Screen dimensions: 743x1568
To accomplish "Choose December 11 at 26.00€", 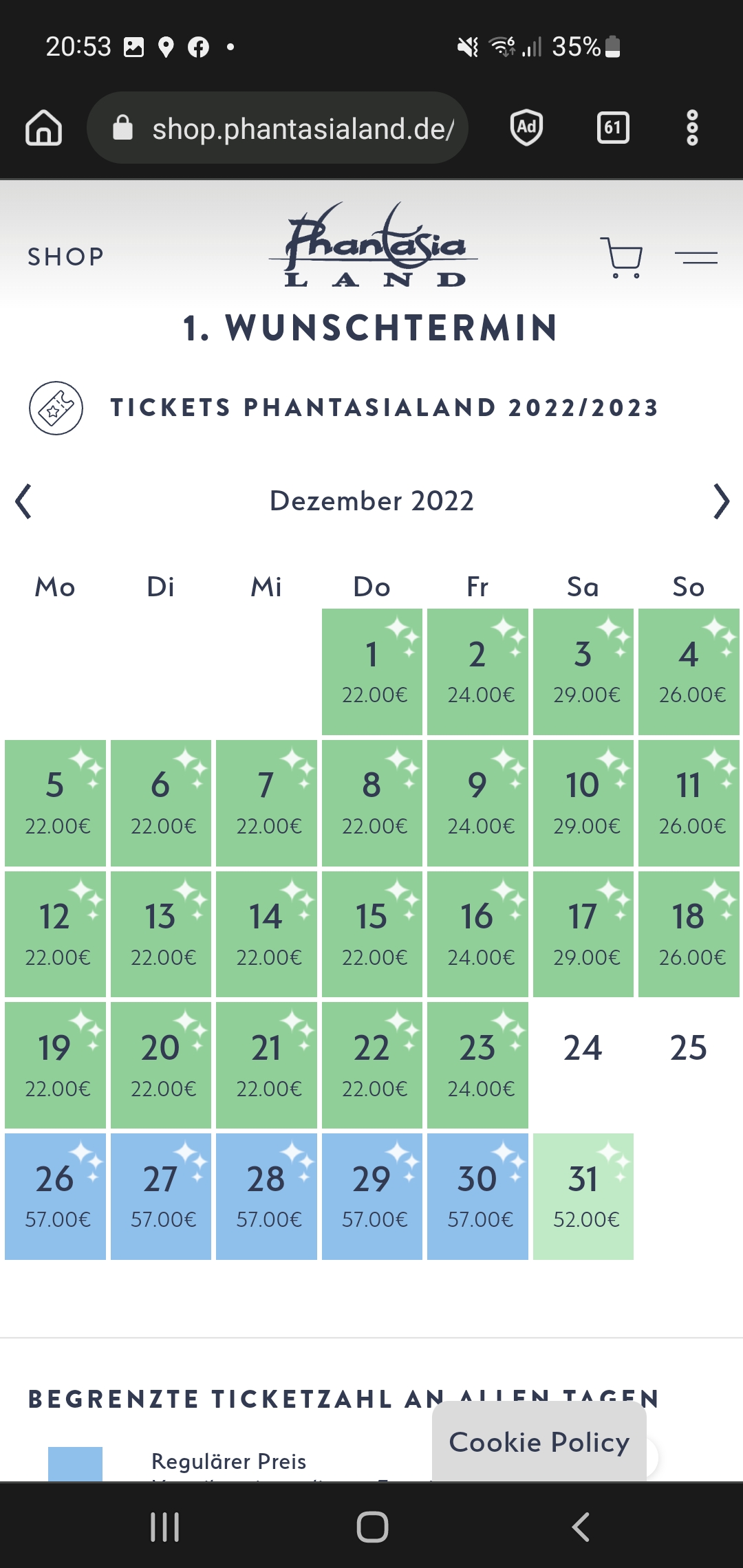I will (x=689, y=803).
